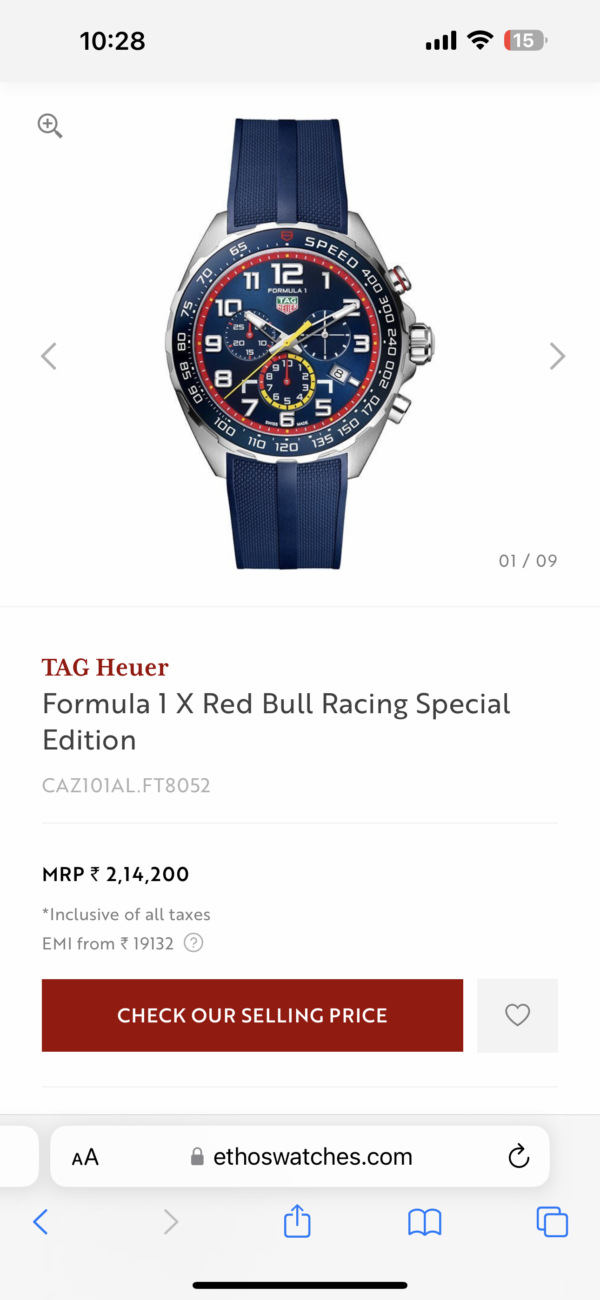This screenshot has height=1300, width=600.
Task: Zoom into the watch image with magnifier
Action: 50,126
